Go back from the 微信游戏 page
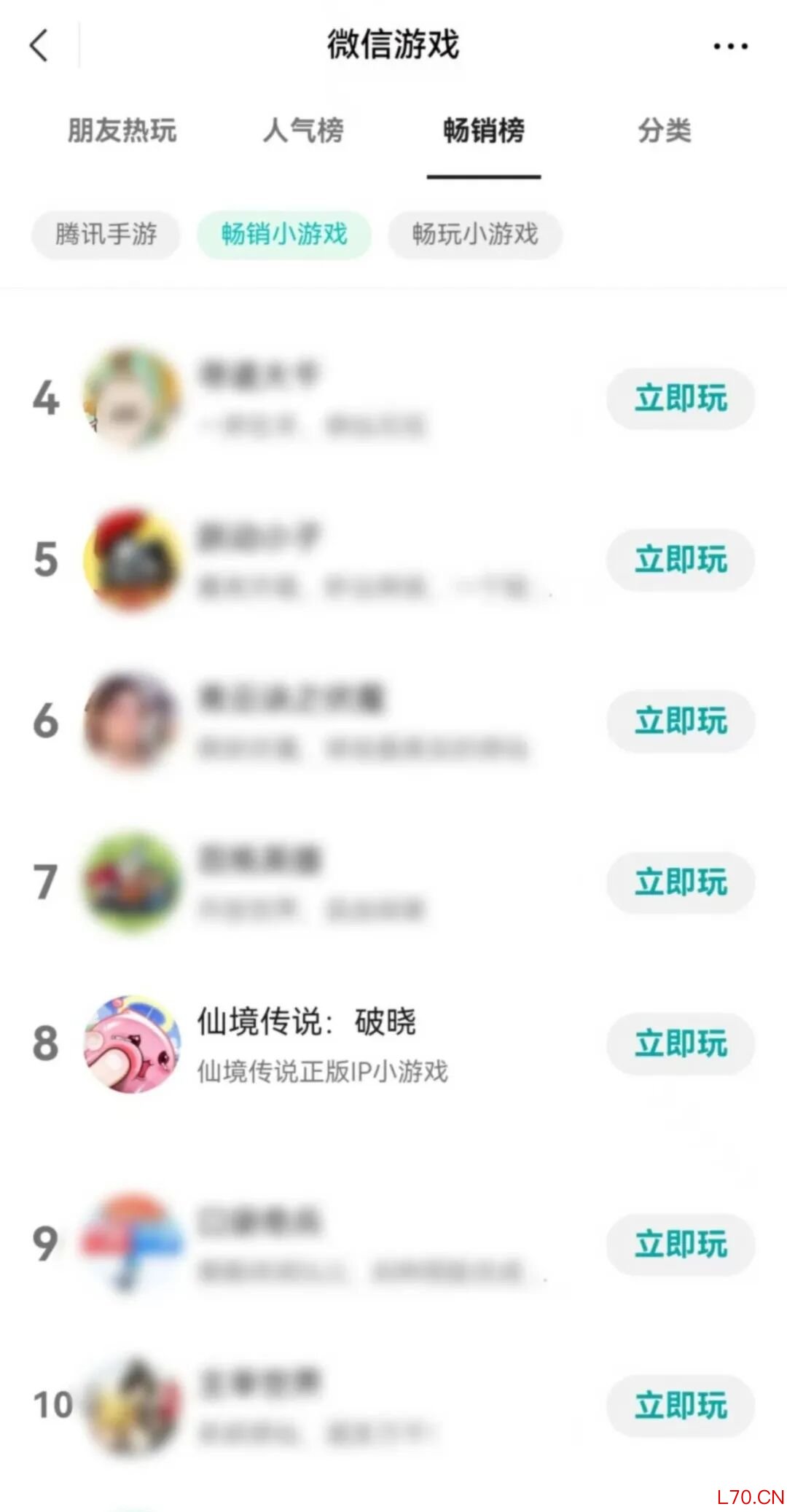 39,45
